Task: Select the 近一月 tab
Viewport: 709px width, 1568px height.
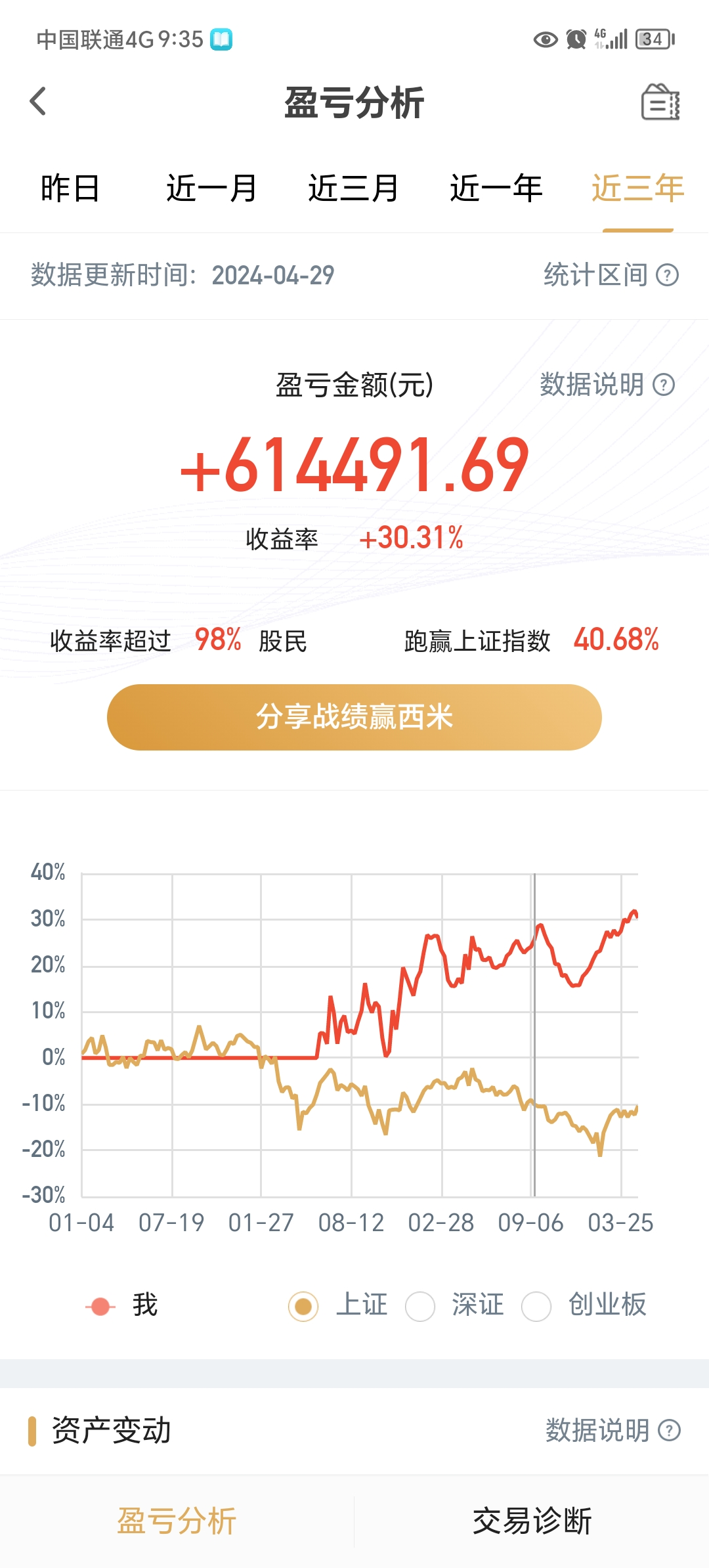Action: coord(211,188)
